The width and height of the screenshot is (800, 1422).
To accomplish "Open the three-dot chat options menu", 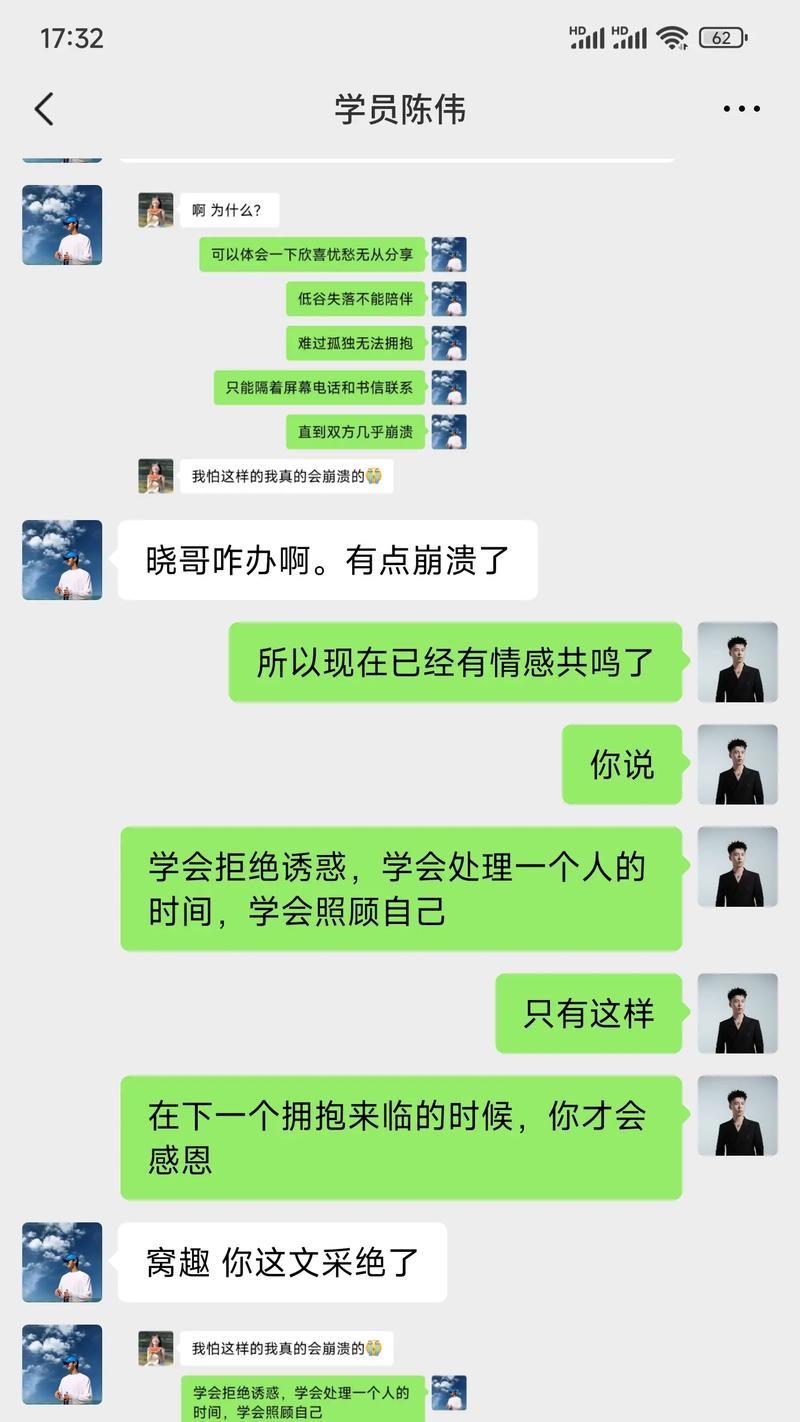I will [741, 109].
